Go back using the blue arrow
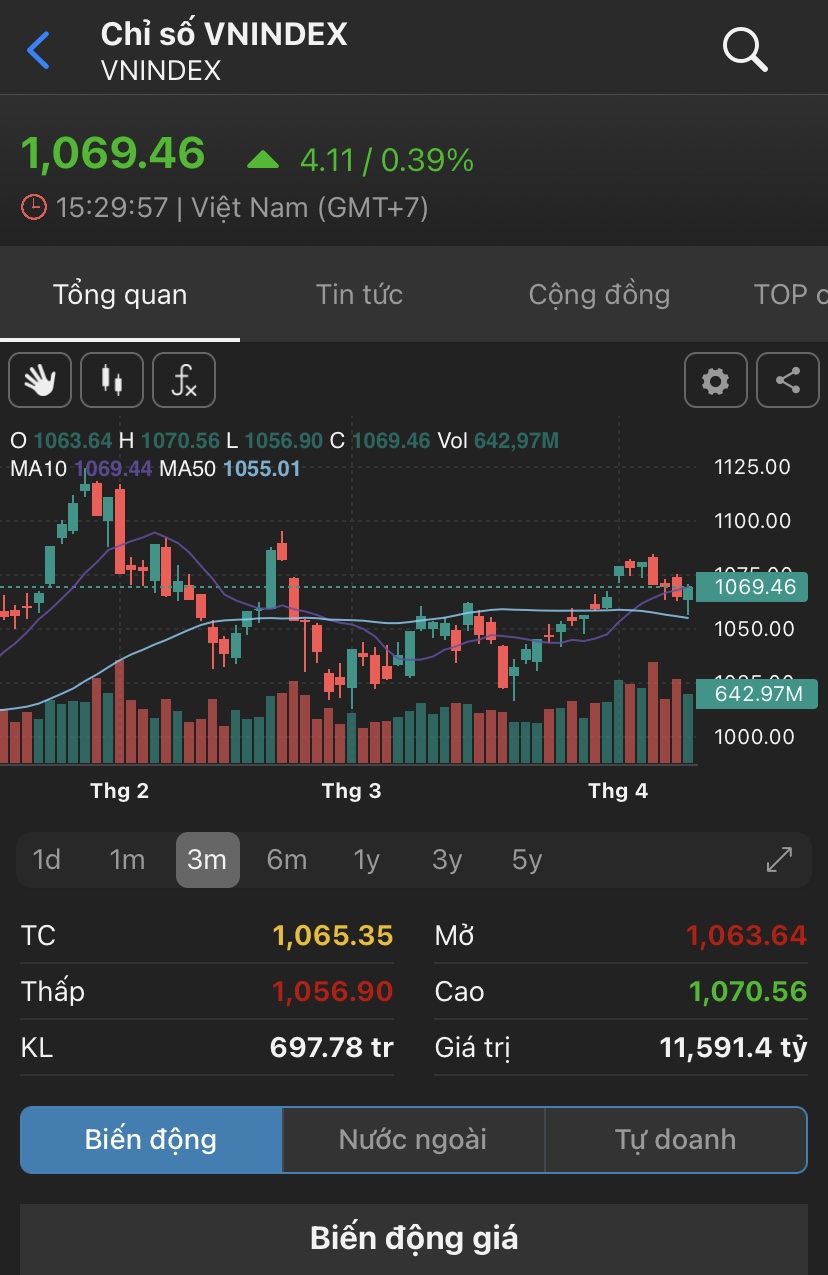 39,50
